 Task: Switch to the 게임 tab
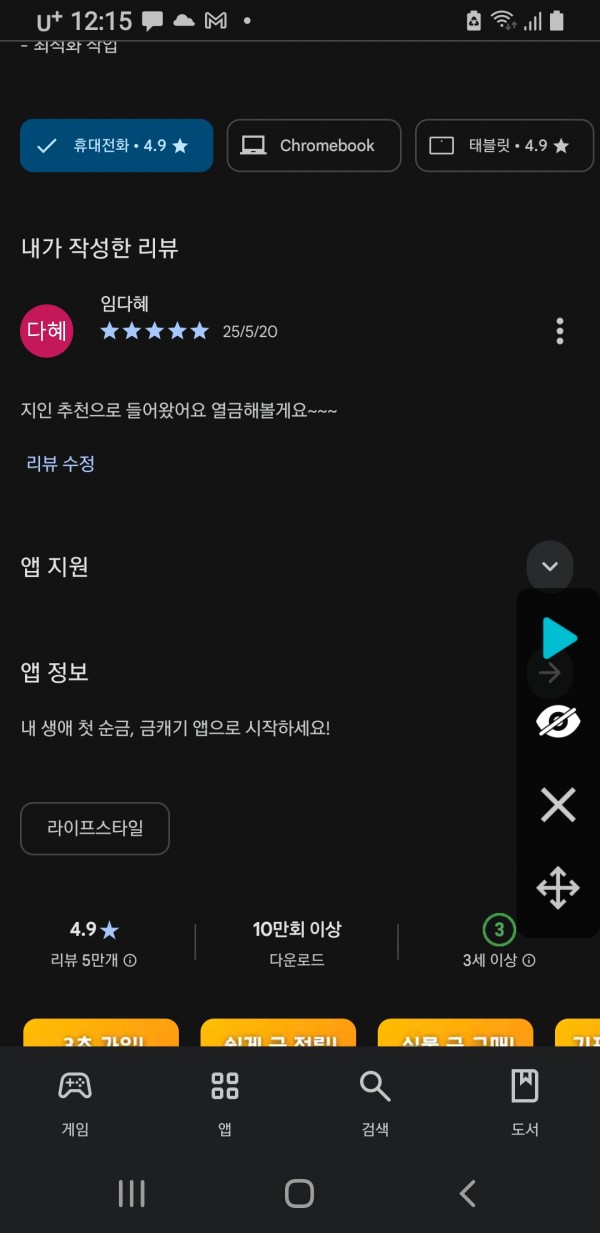(75, 1100)
